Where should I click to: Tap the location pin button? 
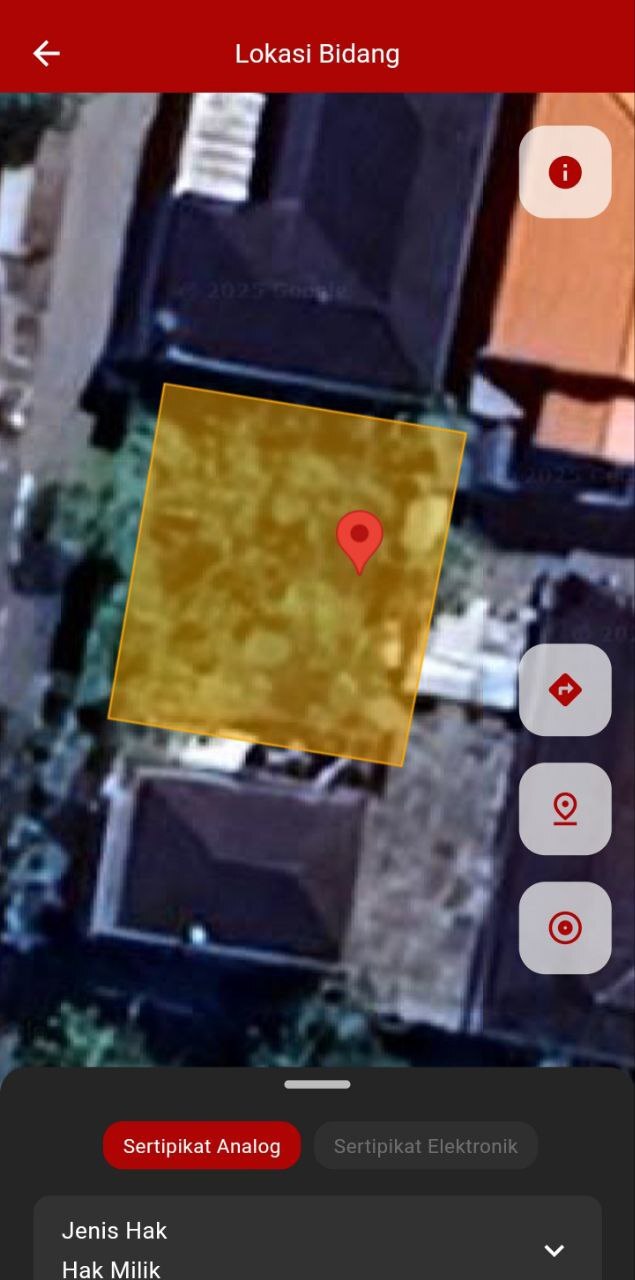pyautogui.click(x=565, y=809)
